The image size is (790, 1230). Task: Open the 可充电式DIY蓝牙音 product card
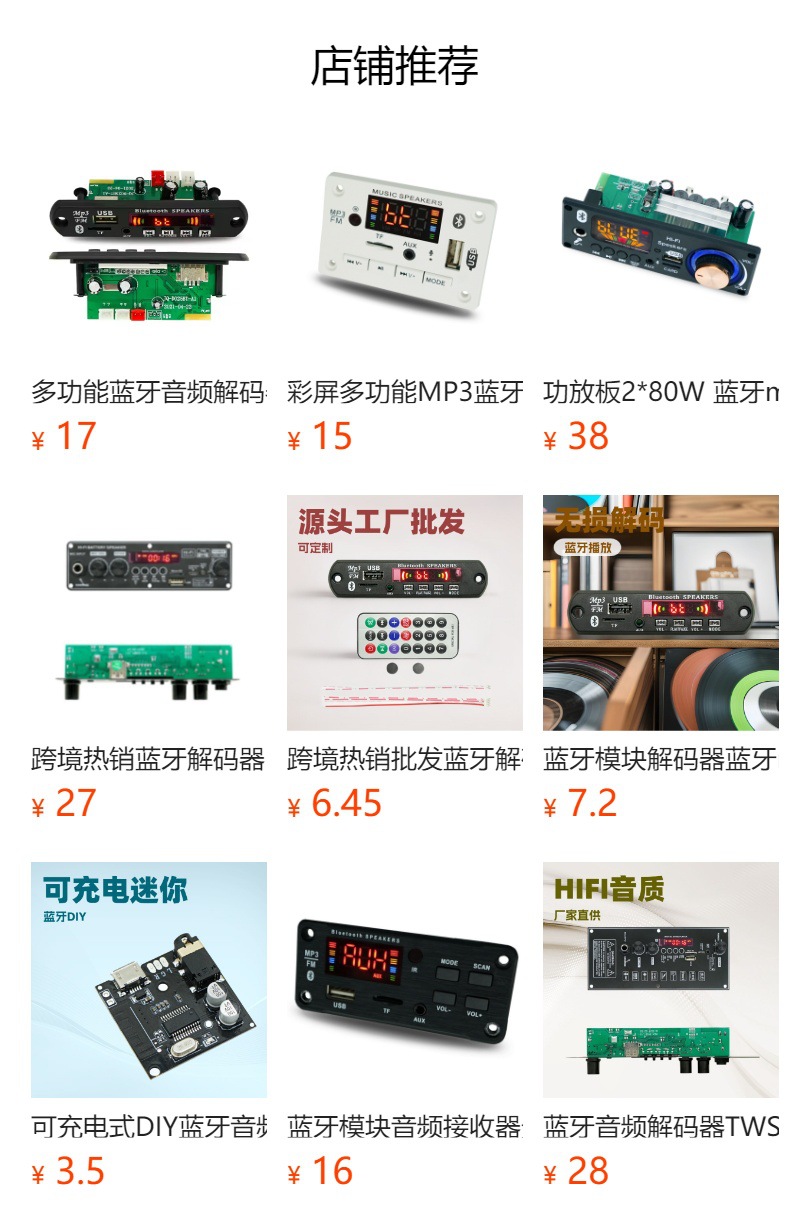(149, 980)
